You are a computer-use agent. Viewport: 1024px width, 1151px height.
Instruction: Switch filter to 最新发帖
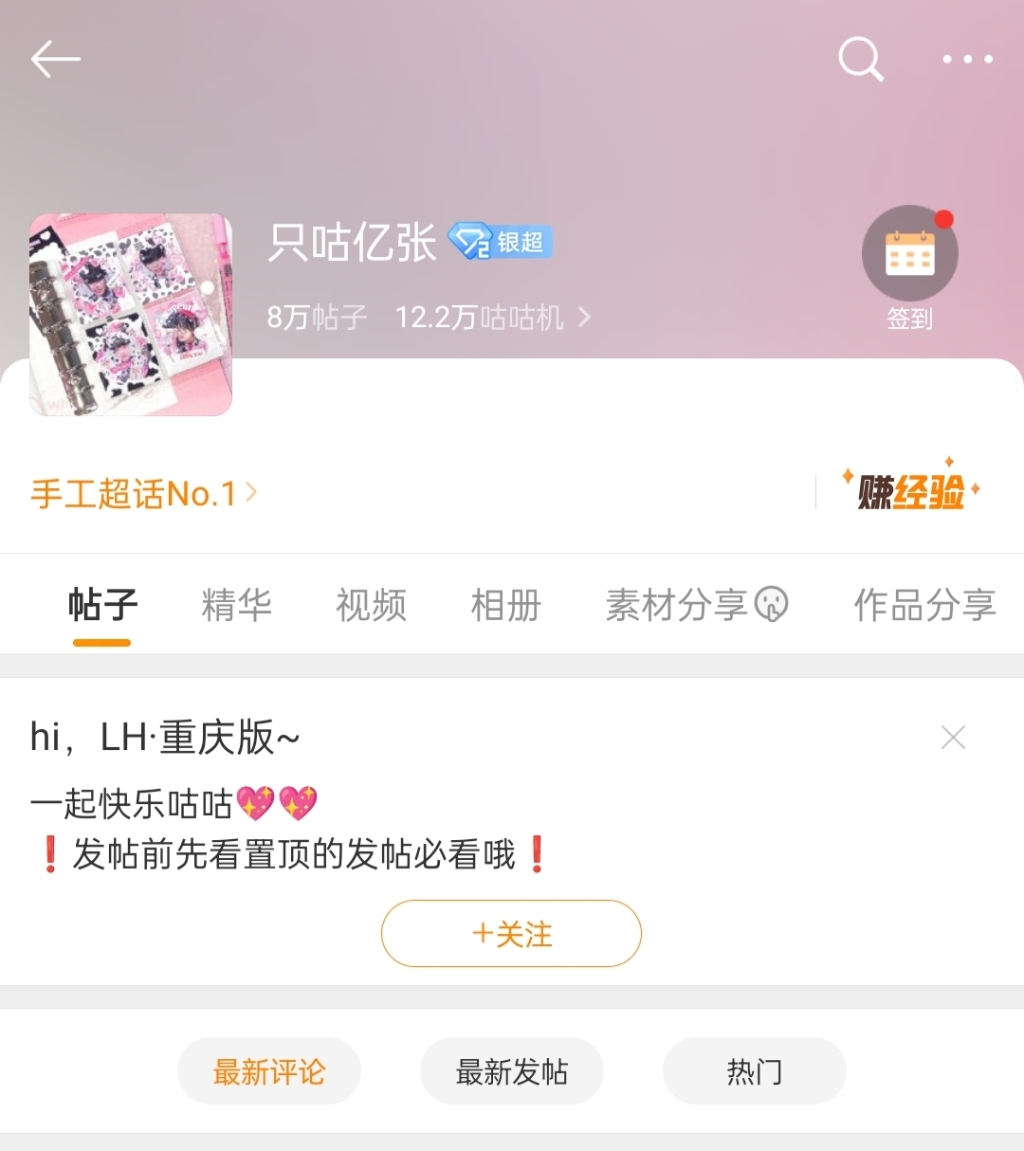click(511, 1071)
